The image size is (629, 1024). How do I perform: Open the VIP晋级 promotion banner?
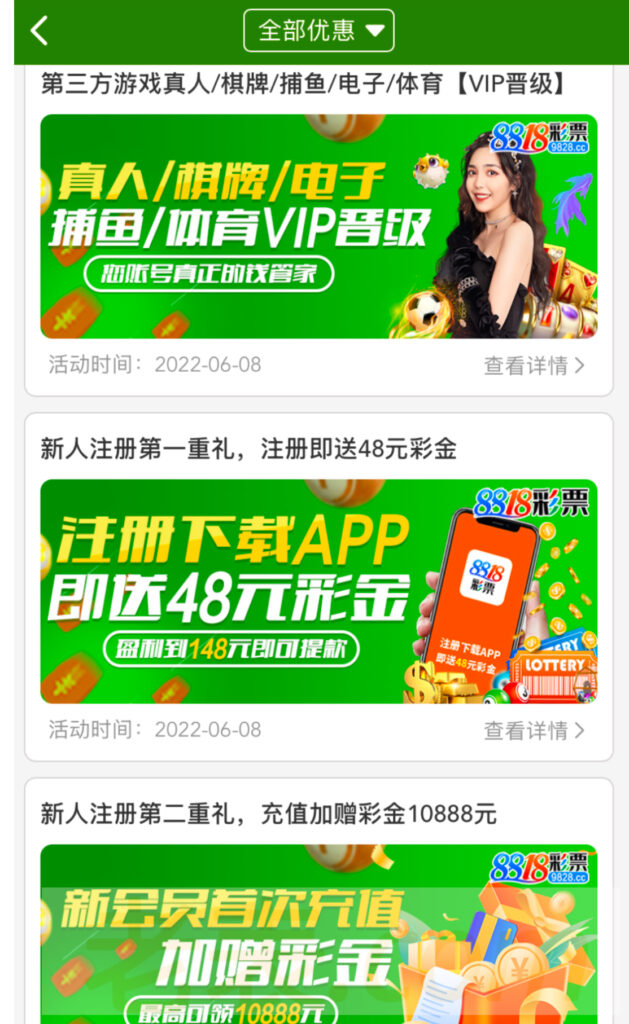pos(318,226)
